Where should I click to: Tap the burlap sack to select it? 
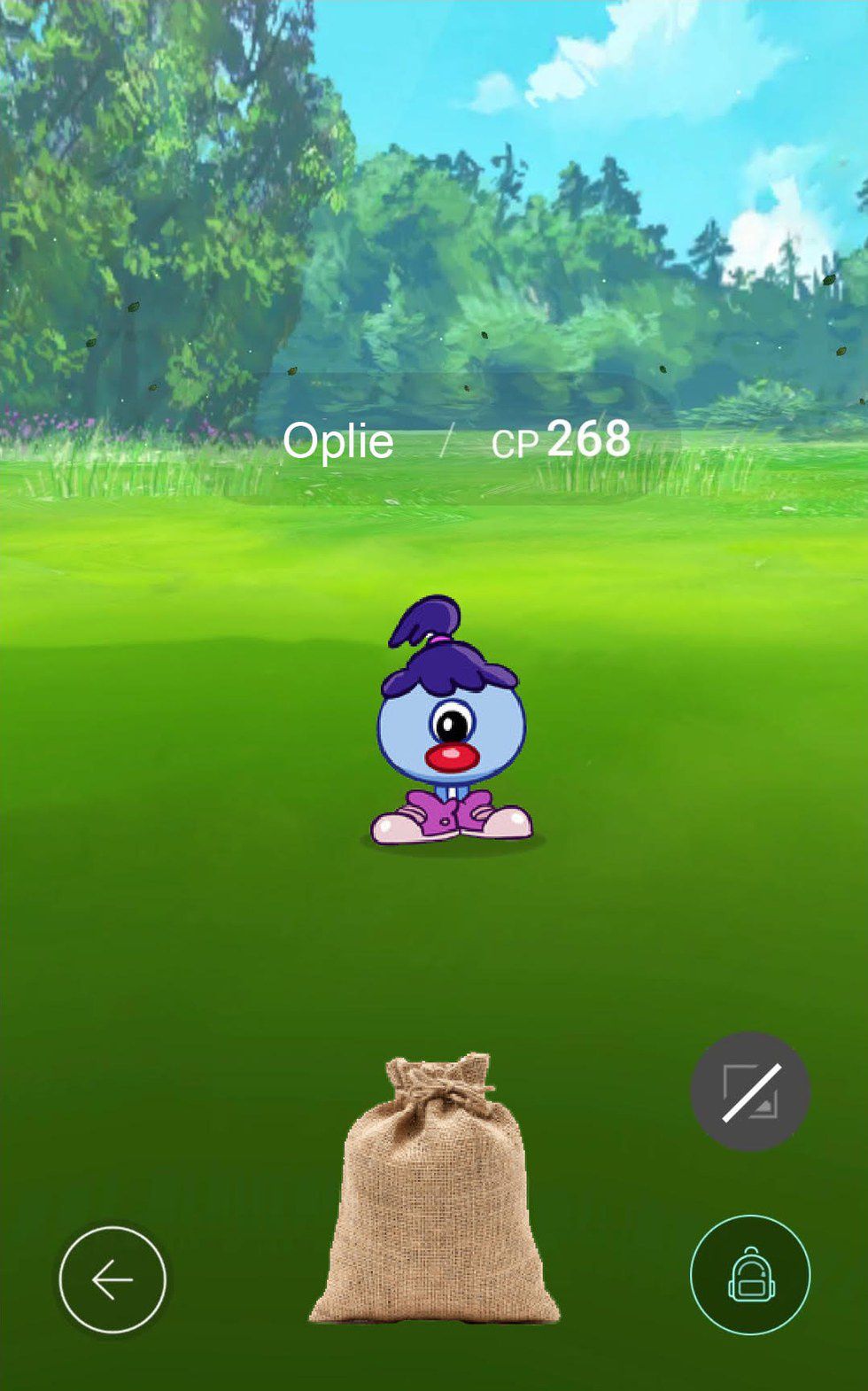tap(433, 1196)
